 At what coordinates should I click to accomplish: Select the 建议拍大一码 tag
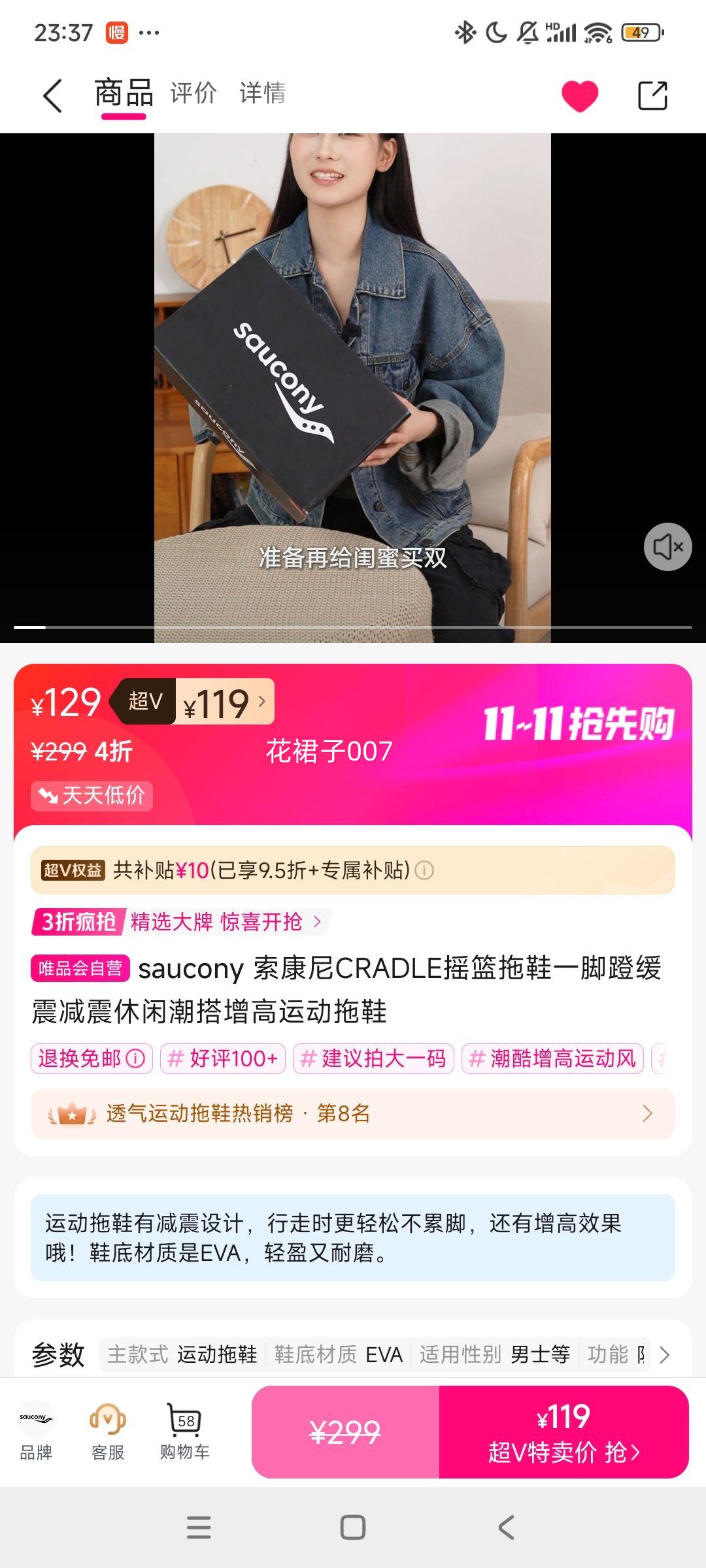(373, 1058)
